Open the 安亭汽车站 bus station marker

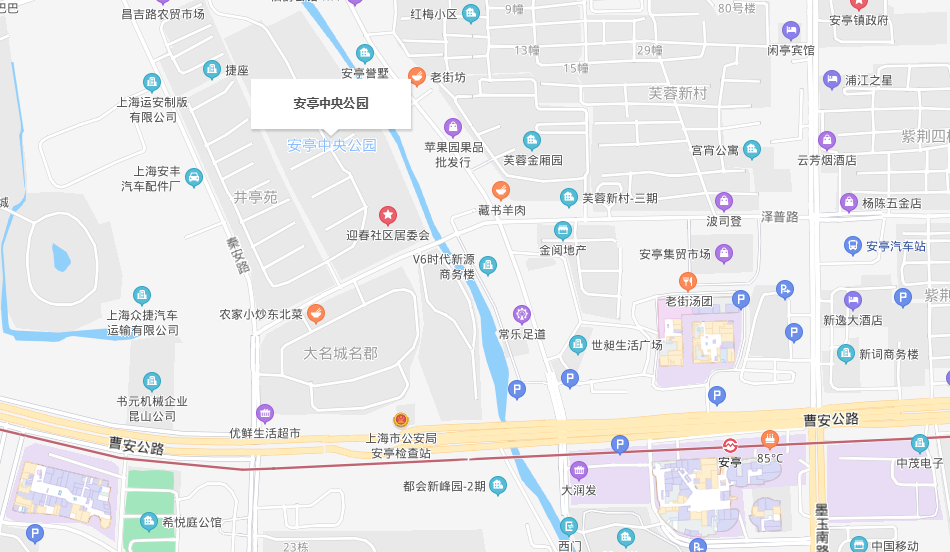pyautogui.click(x=852, y=245)
